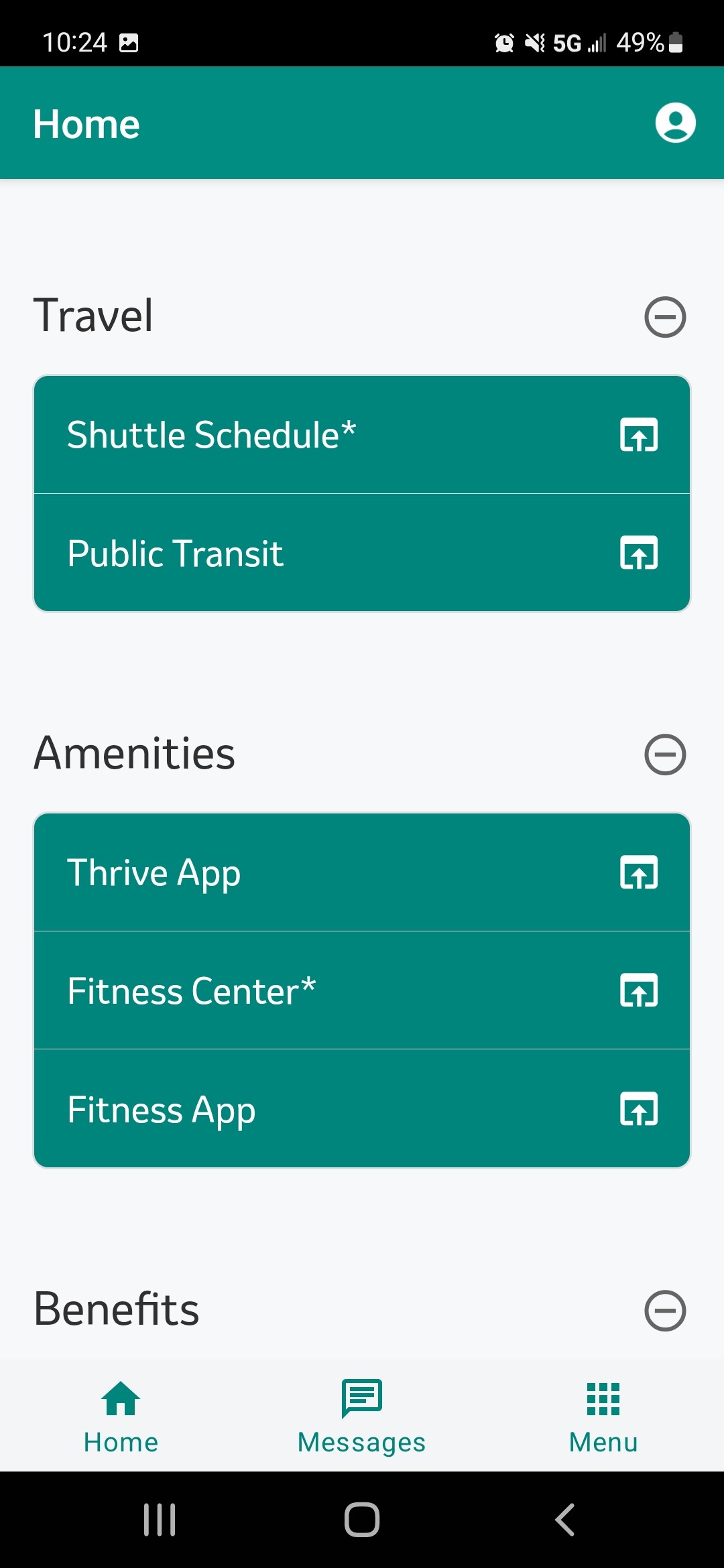Screen dimensions: 724x1568
Task: Collapse the Travel section
Action: 664,317
